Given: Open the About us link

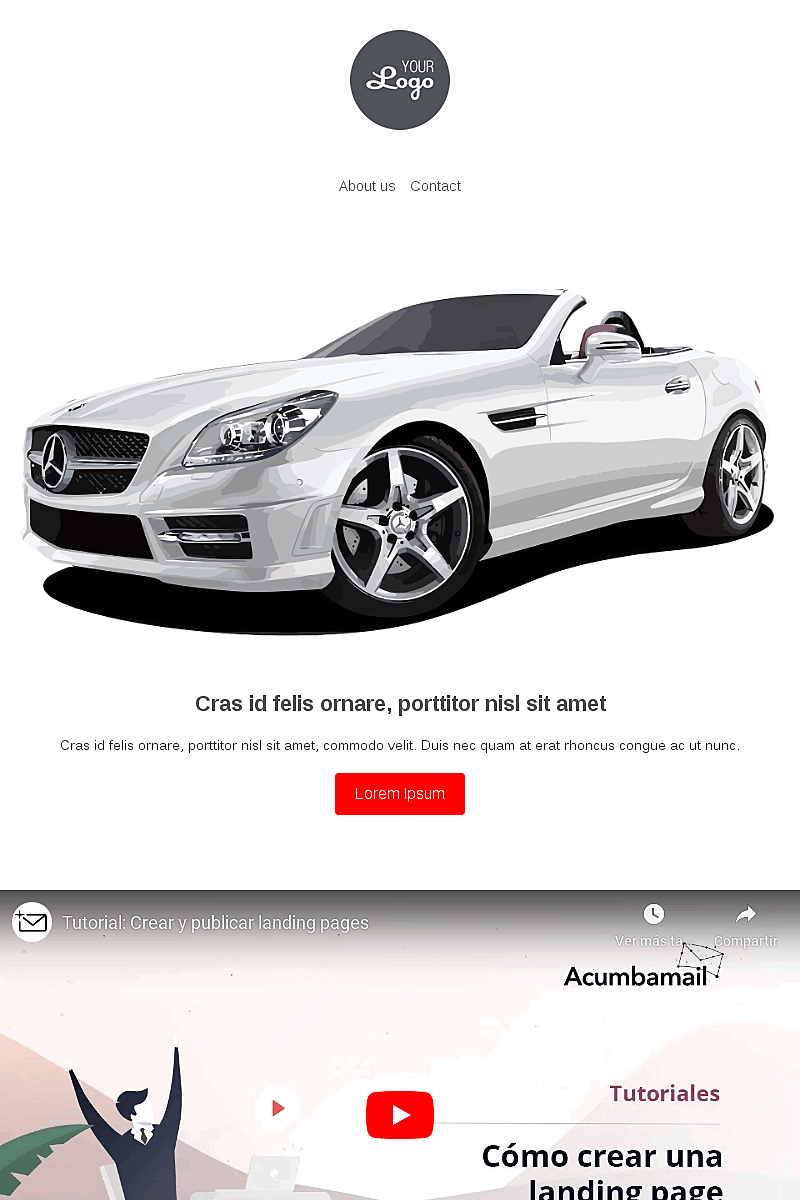Looking at the screenshot, I should (x=367, y=186).
